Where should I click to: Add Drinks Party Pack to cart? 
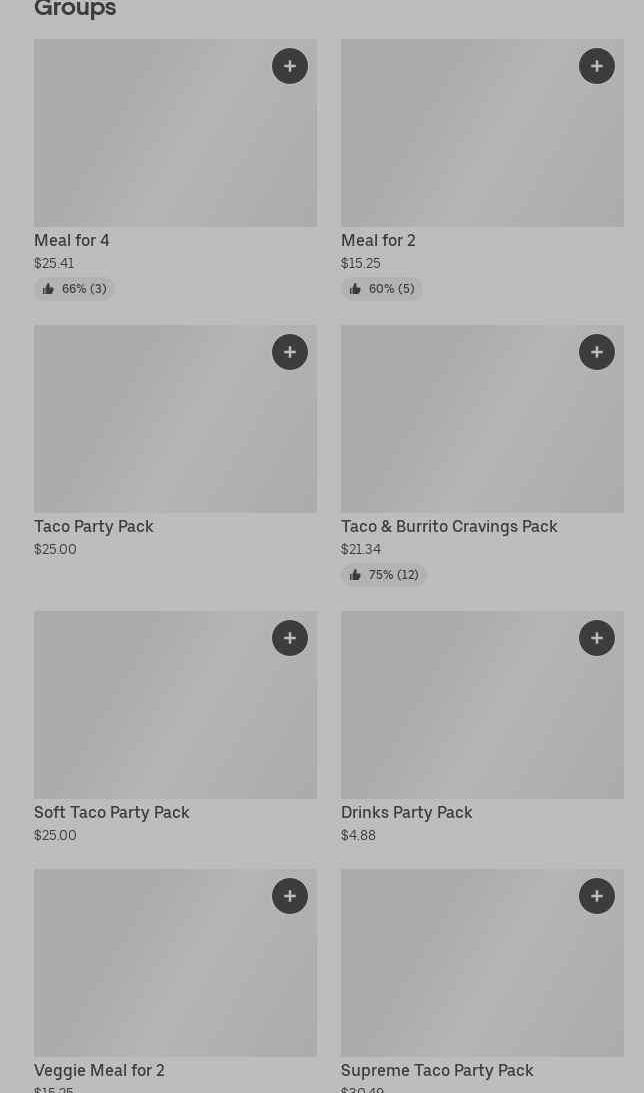(597, 638)
